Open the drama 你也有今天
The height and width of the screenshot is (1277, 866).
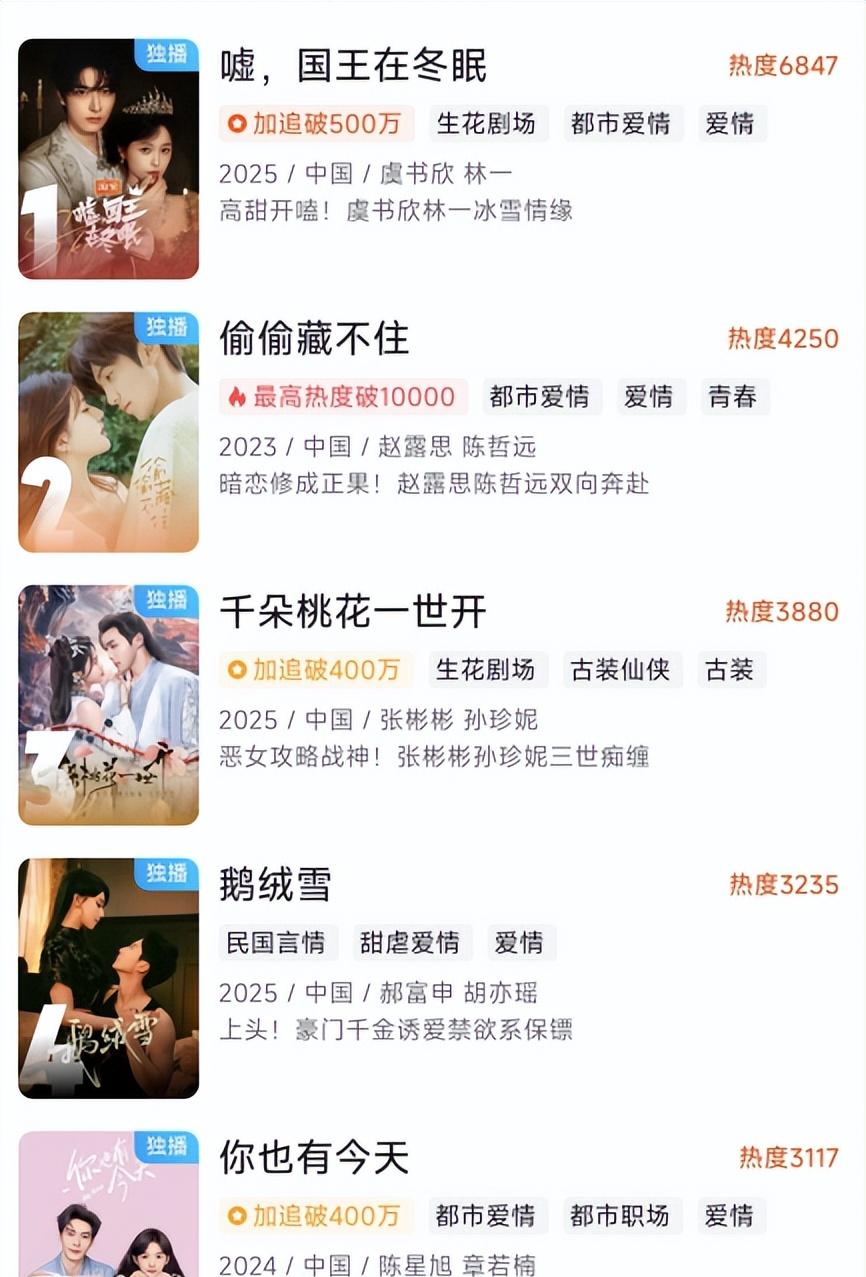(314, 1158)
